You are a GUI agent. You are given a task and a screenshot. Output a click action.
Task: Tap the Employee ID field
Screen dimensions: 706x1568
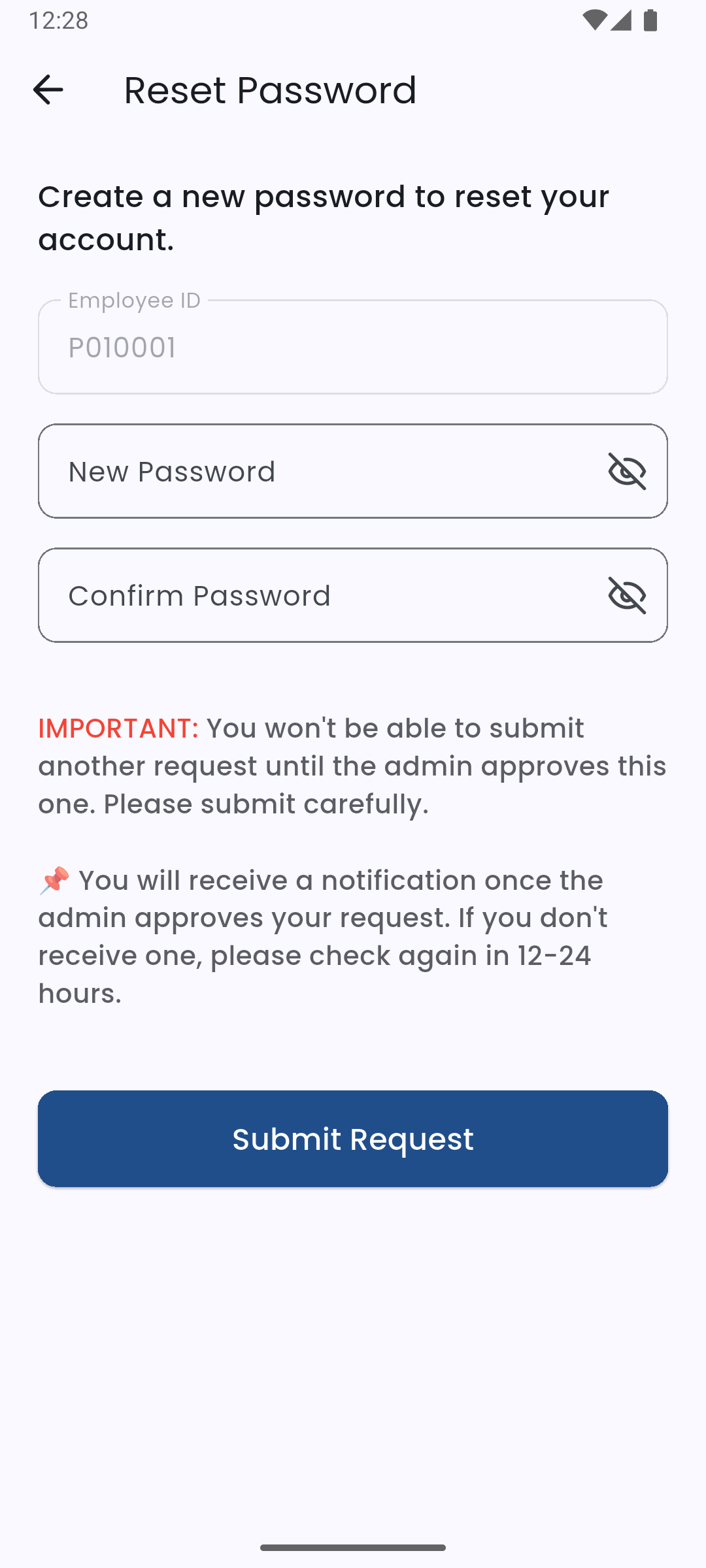[353, 347]
